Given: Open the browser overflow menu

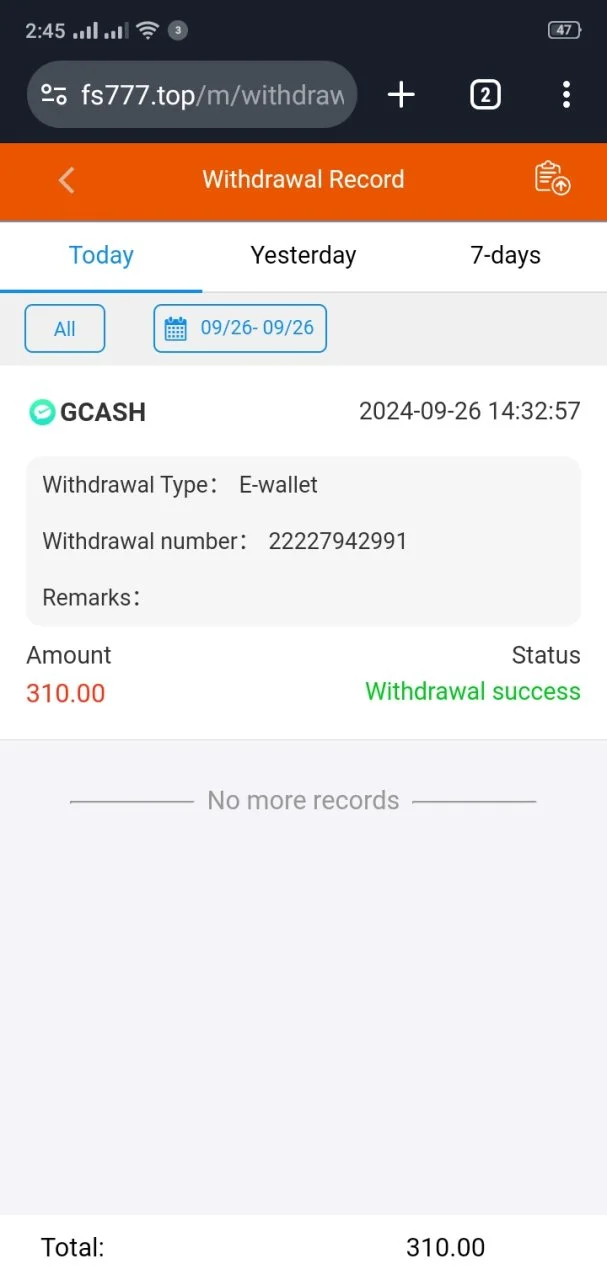Looking at the screenshot, I should point(566,95).
